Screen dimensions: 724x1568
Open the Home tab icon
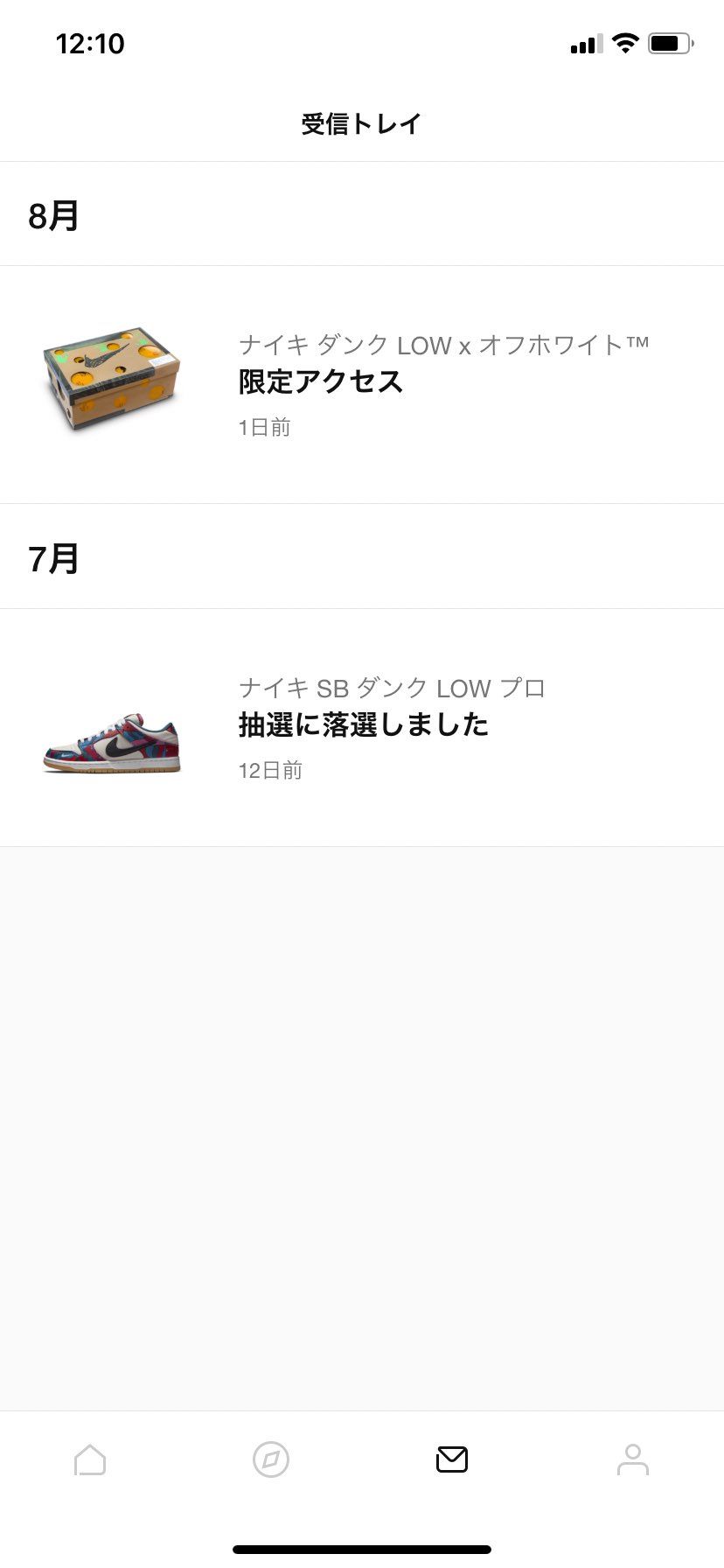[x=90, y=1459]
